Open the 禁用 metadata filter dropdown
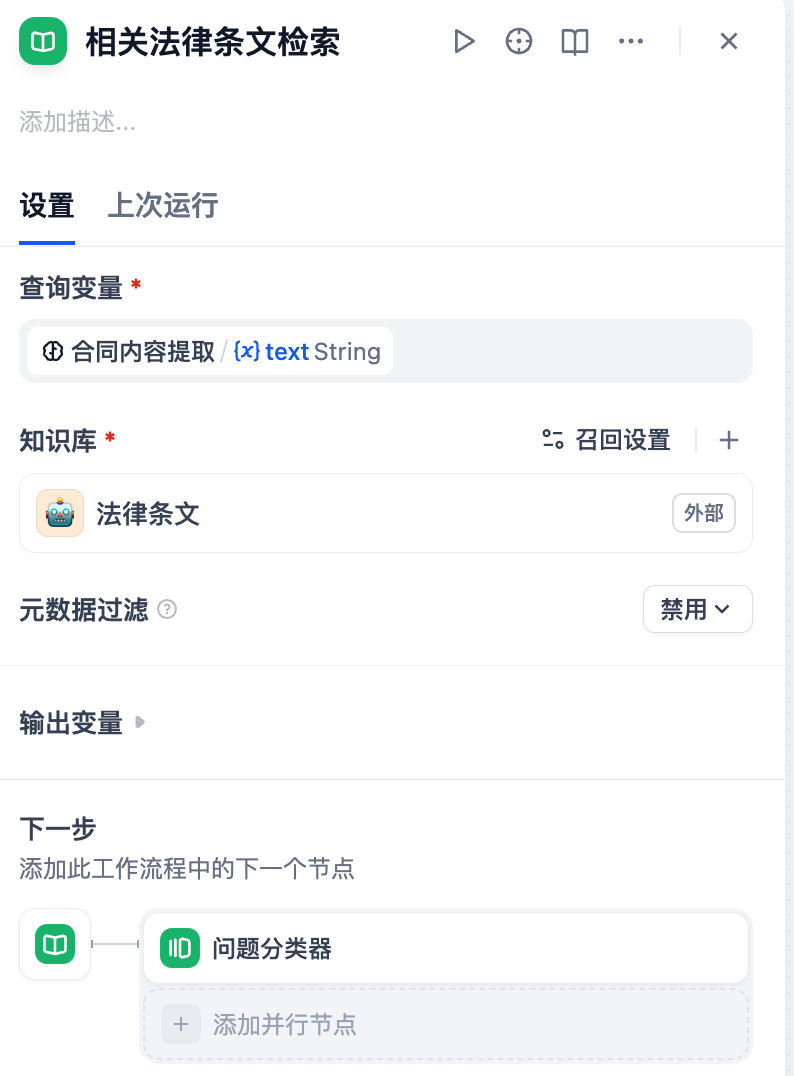 pyautogui.click(x=697, y=609)
